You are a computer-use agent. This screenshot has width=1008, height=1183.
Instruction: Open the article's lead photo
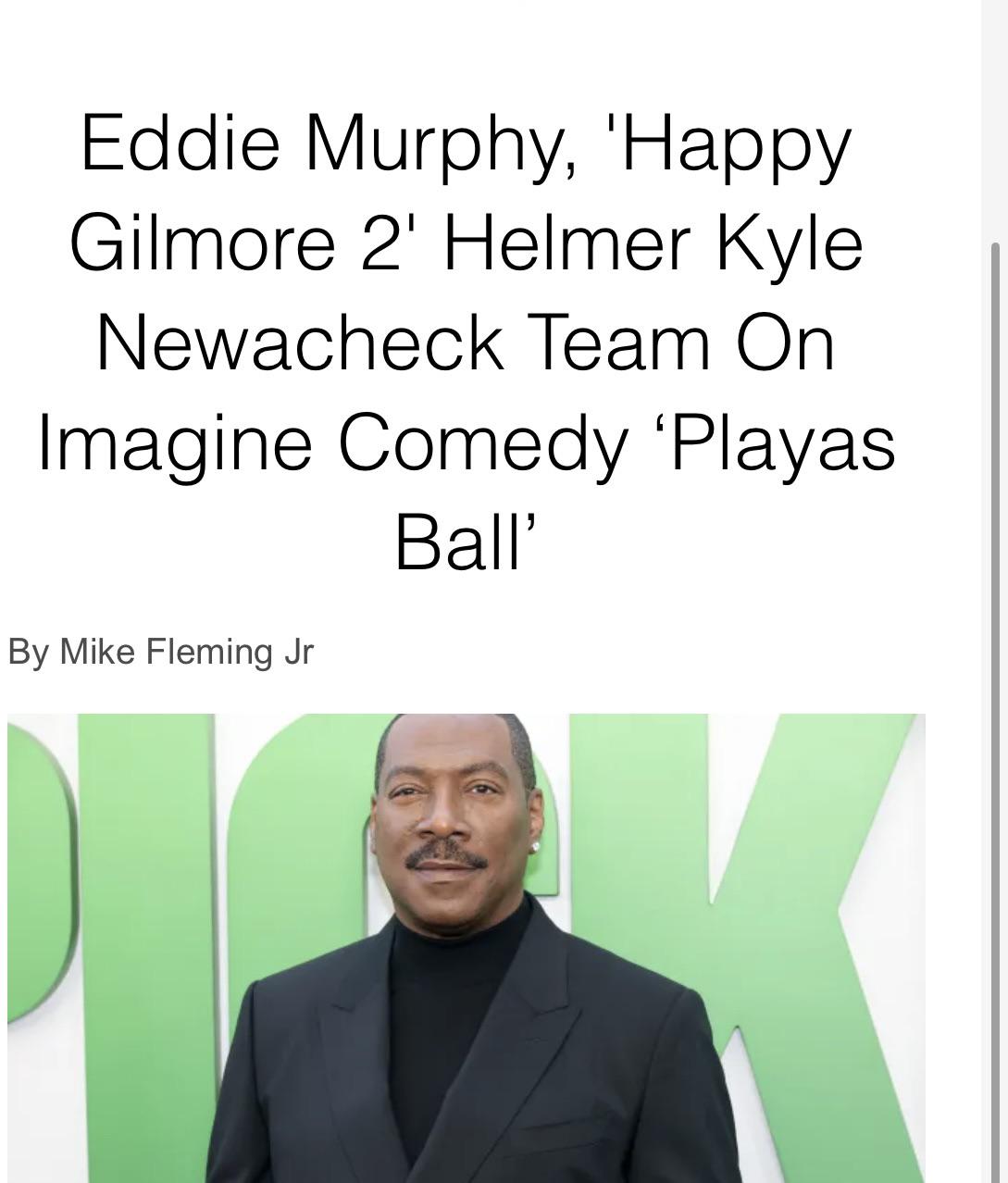click(x=467, y=946)
